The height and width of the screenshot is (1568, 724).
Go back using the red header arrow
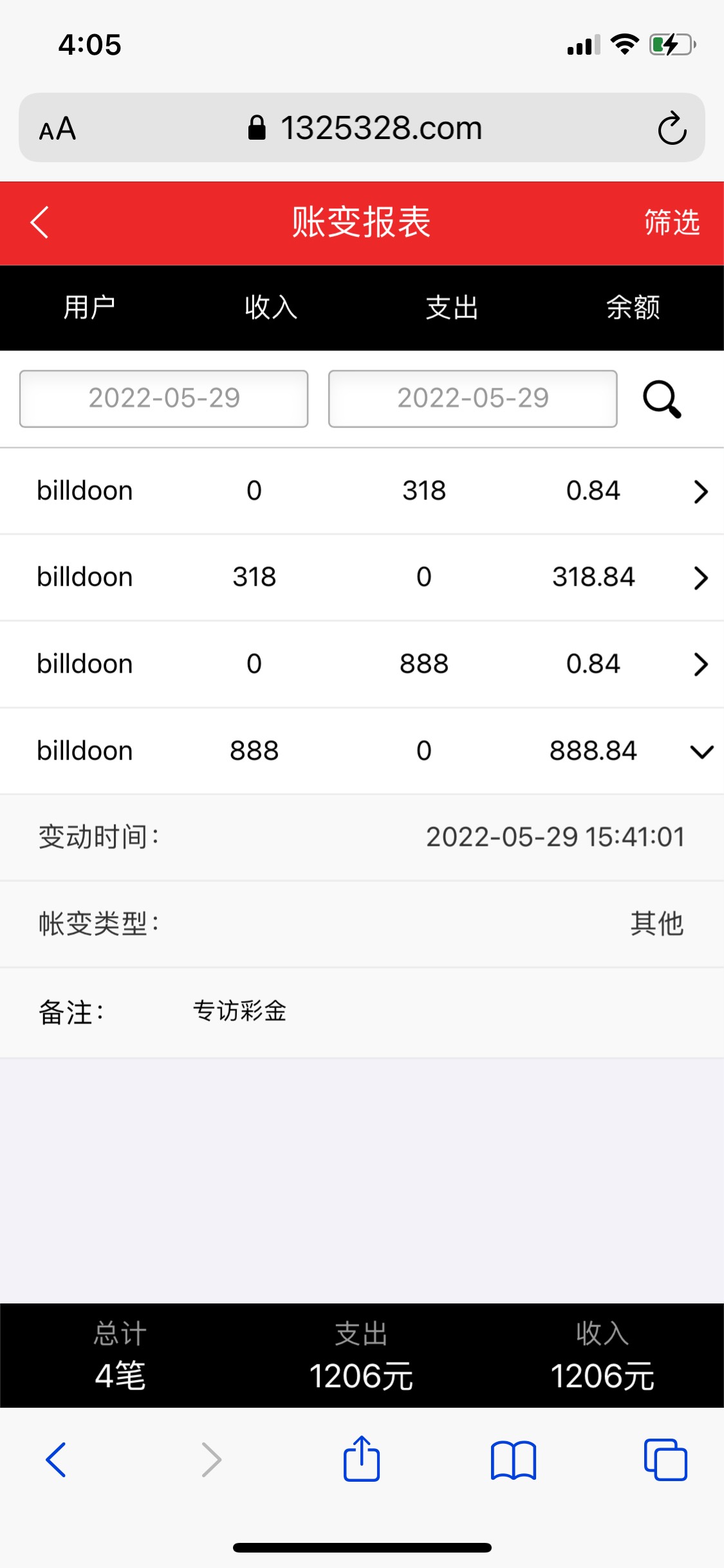[x=40, y=223]
